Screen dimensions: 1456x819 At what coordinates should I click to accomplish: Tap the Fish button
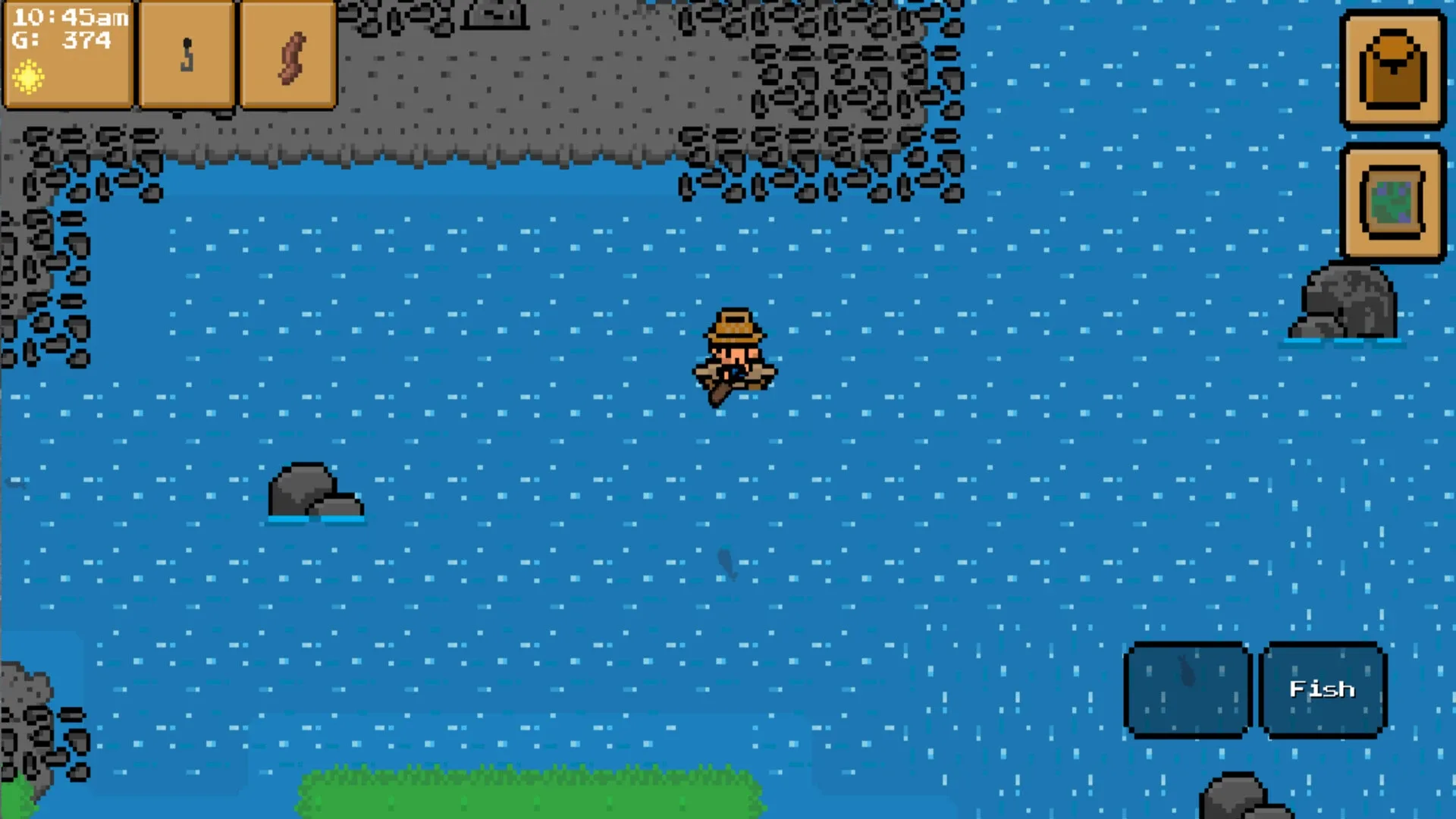tap(1323, 689)
